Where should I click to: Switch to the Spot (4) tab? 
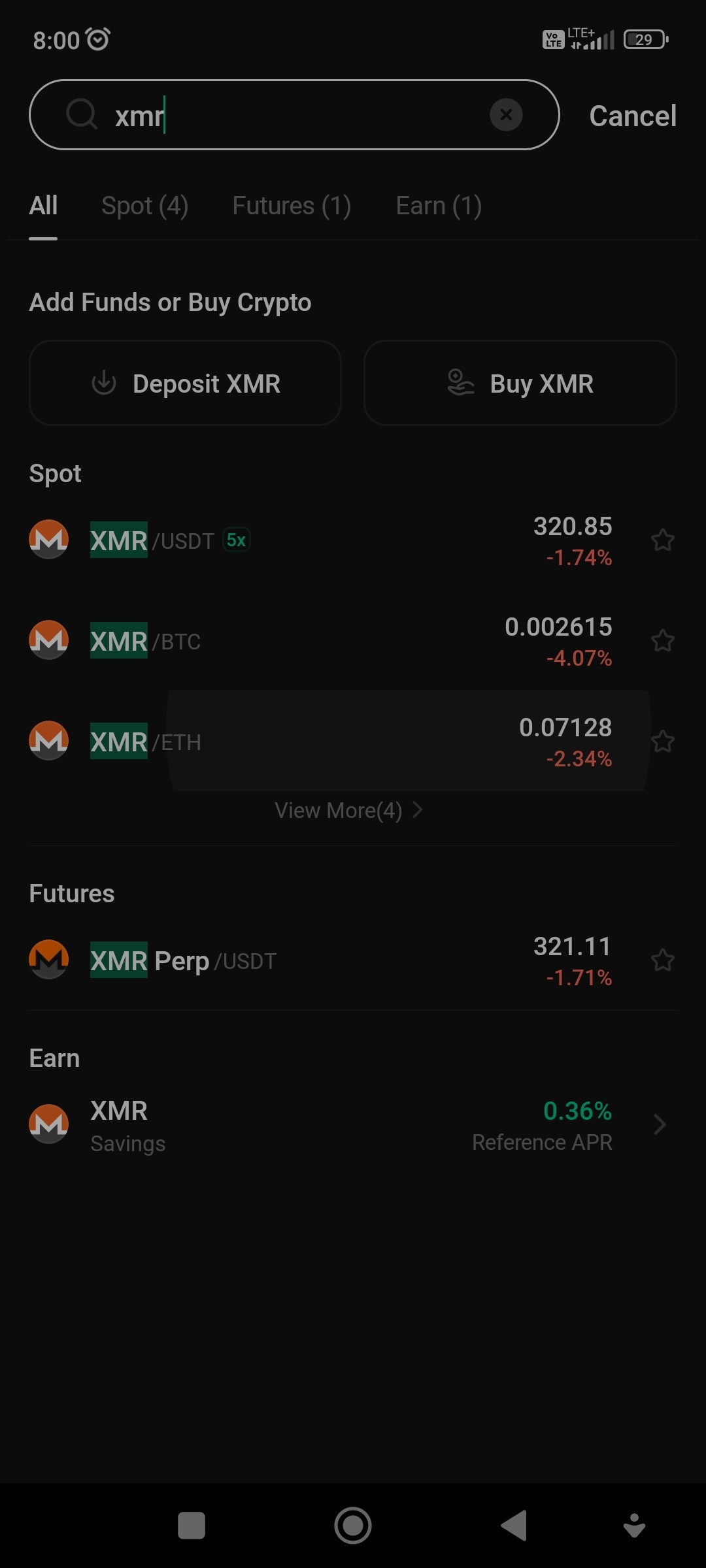tap(144, 206)
